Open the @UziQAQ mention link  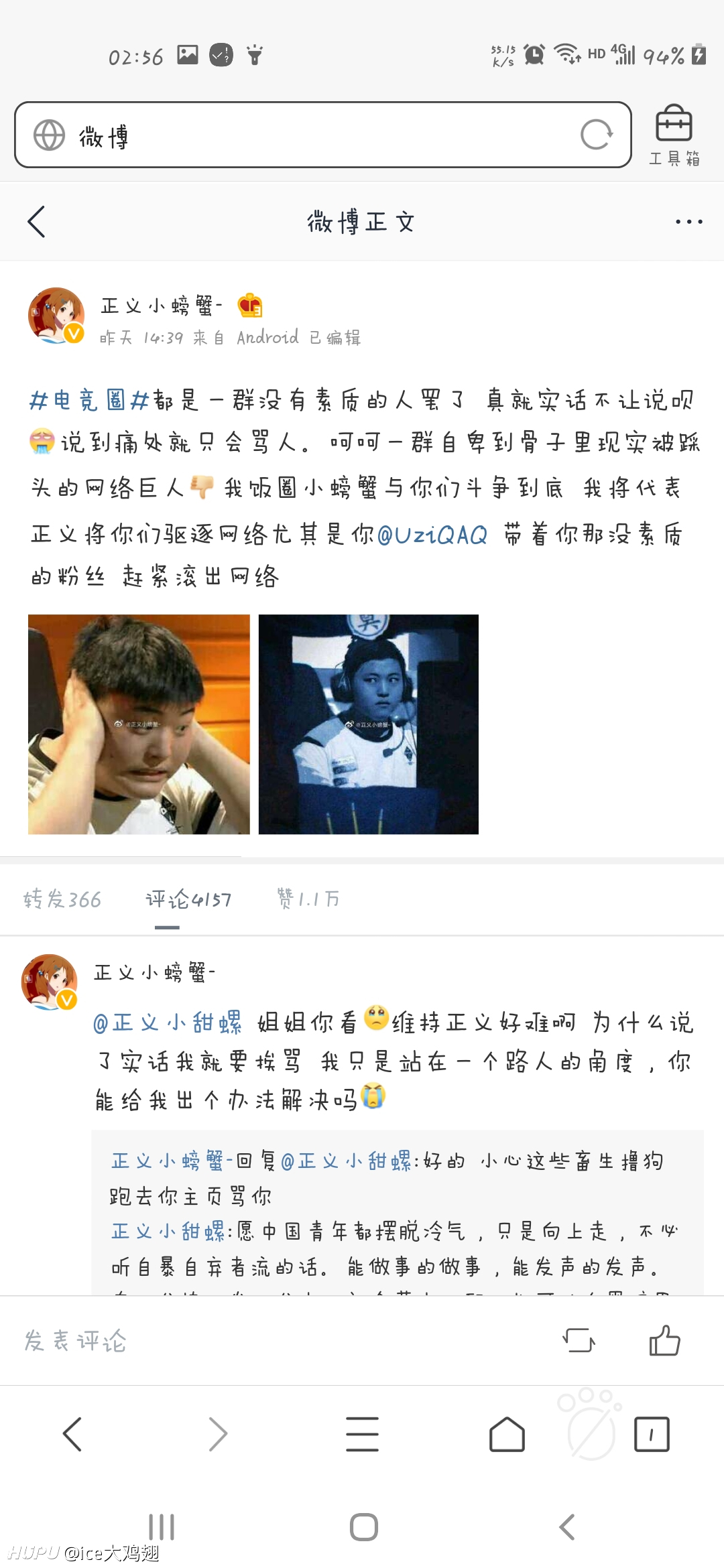(432, 534)
